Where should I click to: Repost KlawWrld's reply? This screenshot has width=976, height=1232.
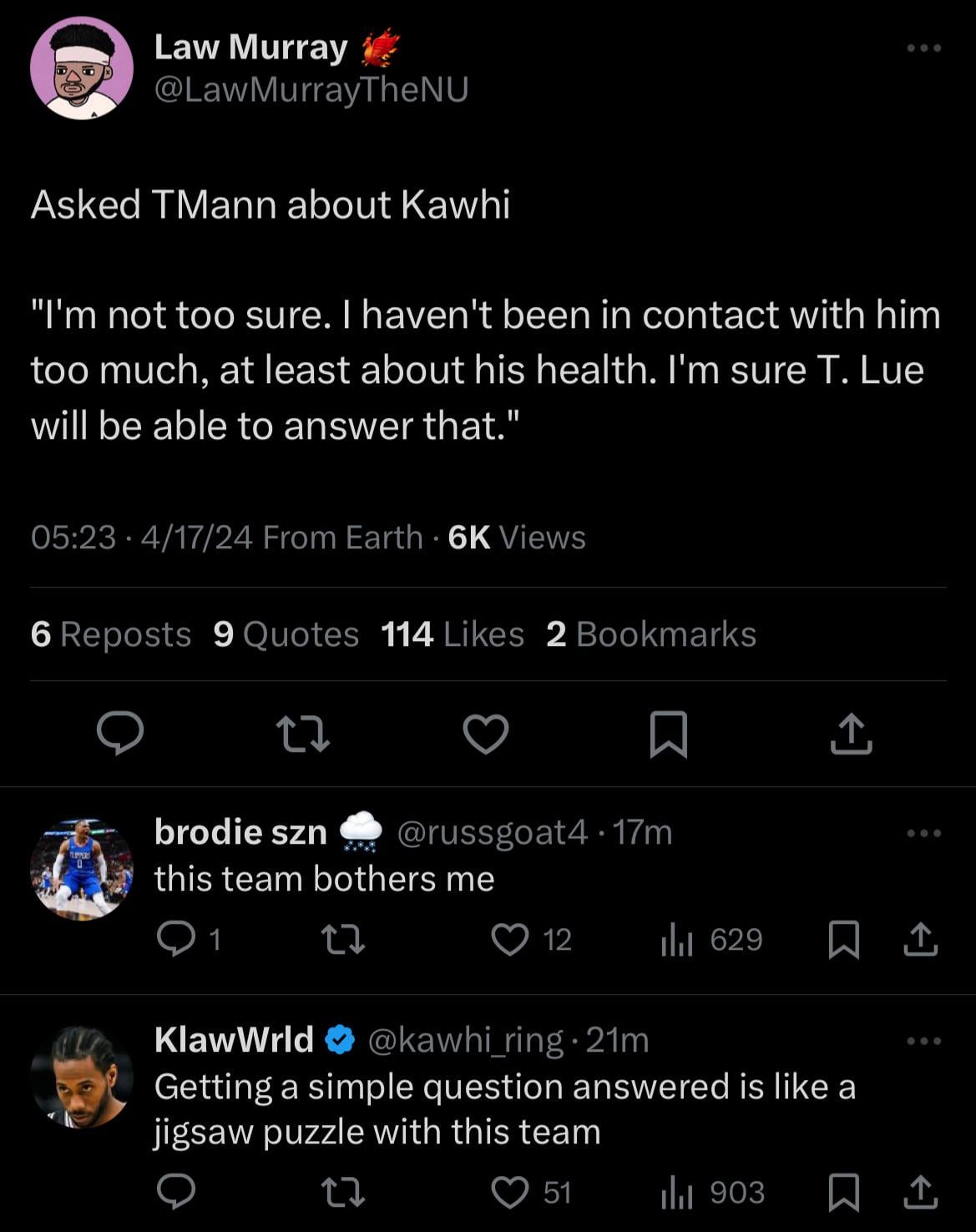click(343, 1192)
